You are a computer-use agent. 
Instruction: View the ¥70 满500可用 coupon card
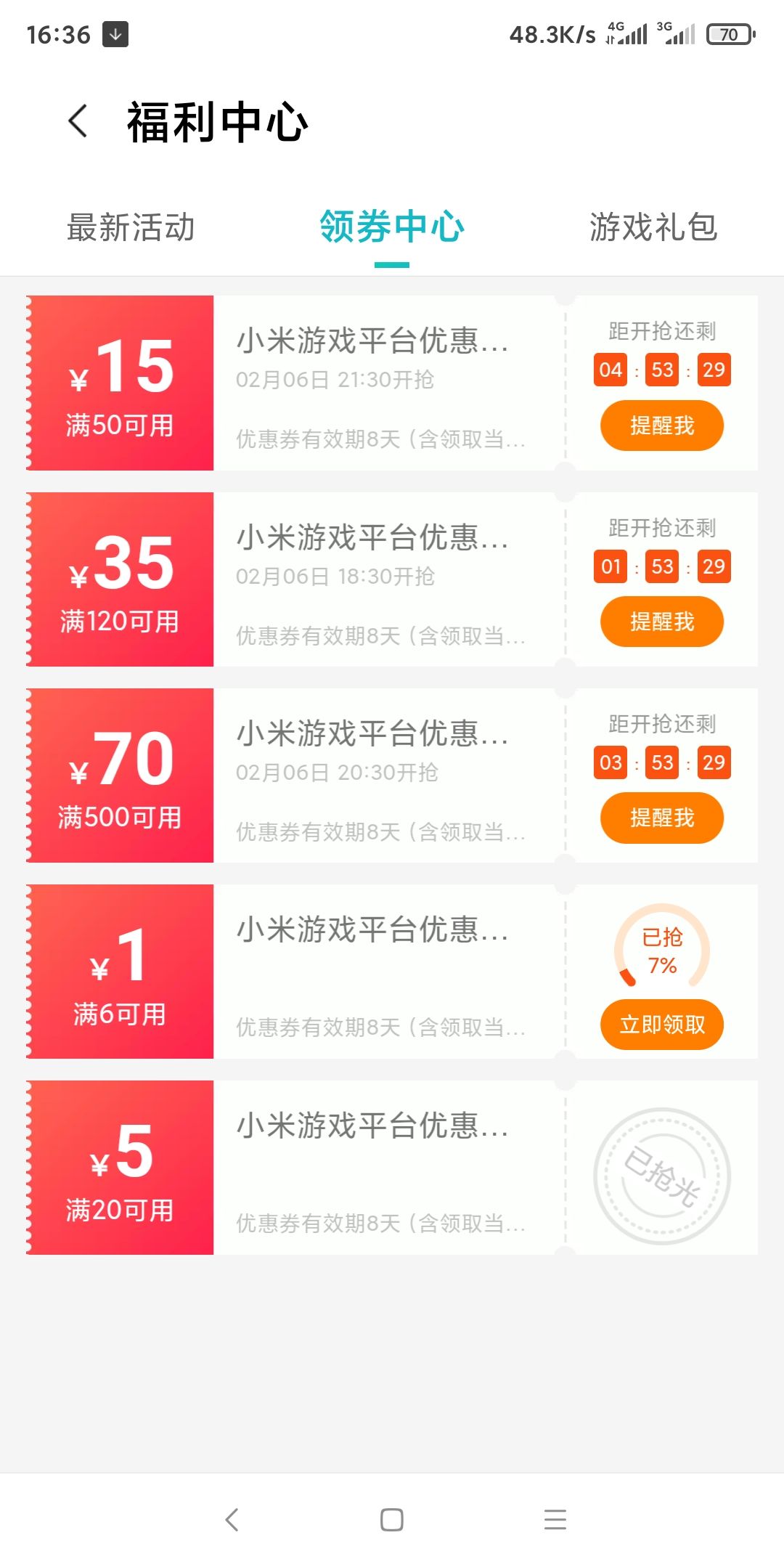pyautogui.click(x=392, y=776)
